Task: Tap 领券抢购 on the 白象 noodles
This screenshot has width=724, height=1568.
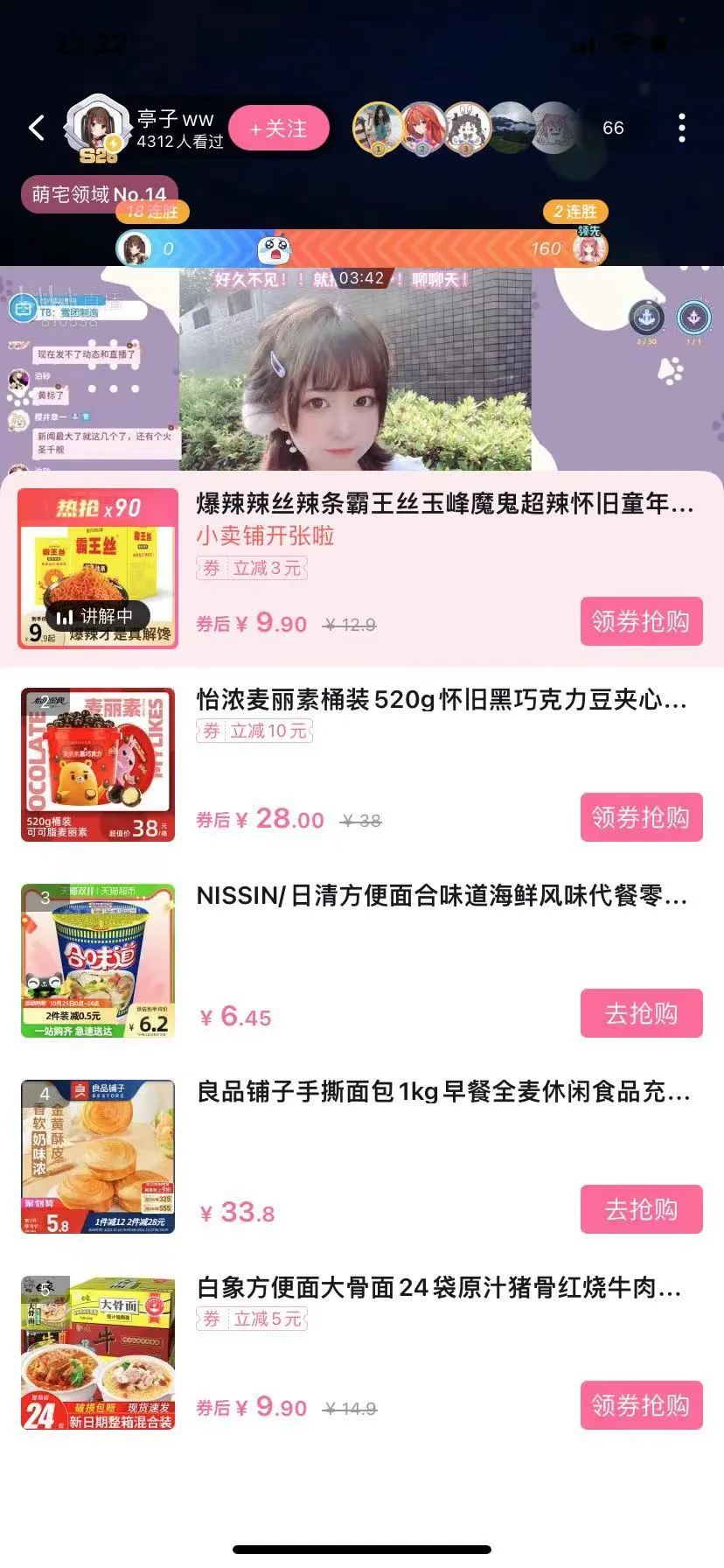Action: pos(641,1406)
